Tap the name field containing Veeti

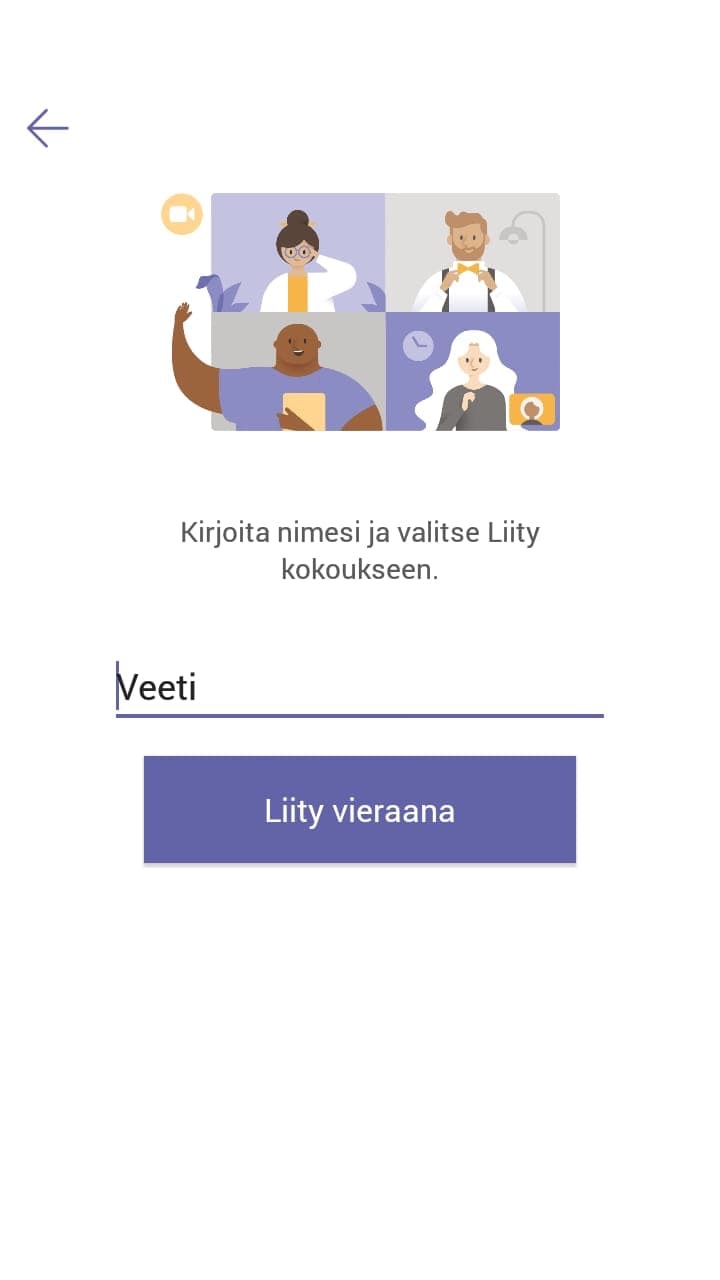[359, 688]
